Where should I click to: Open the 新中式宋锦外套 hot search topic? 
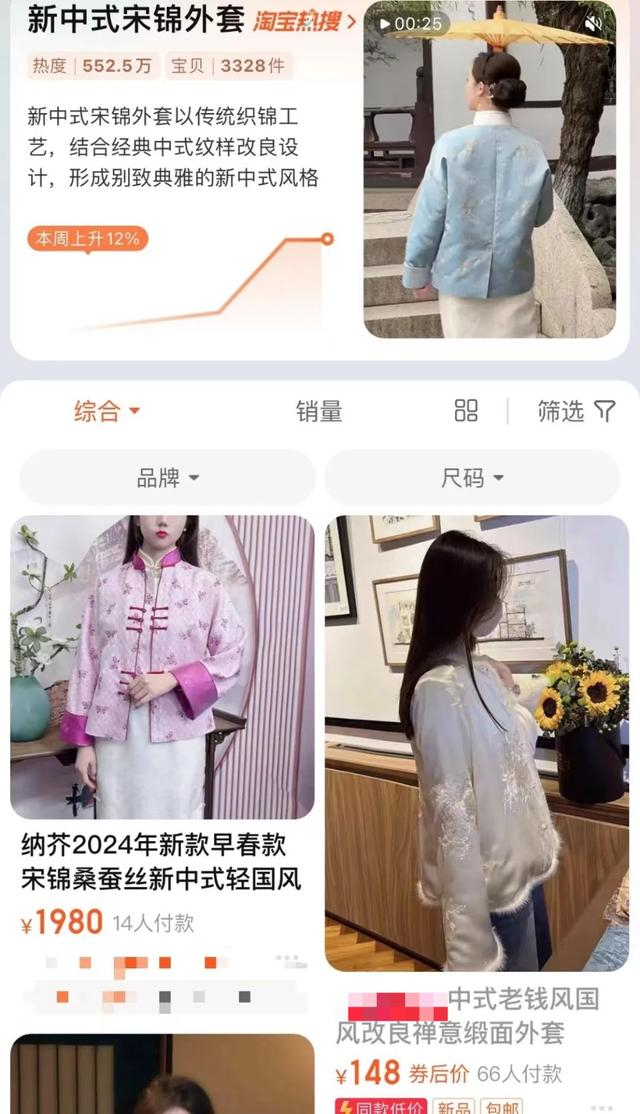click(190, 20)
